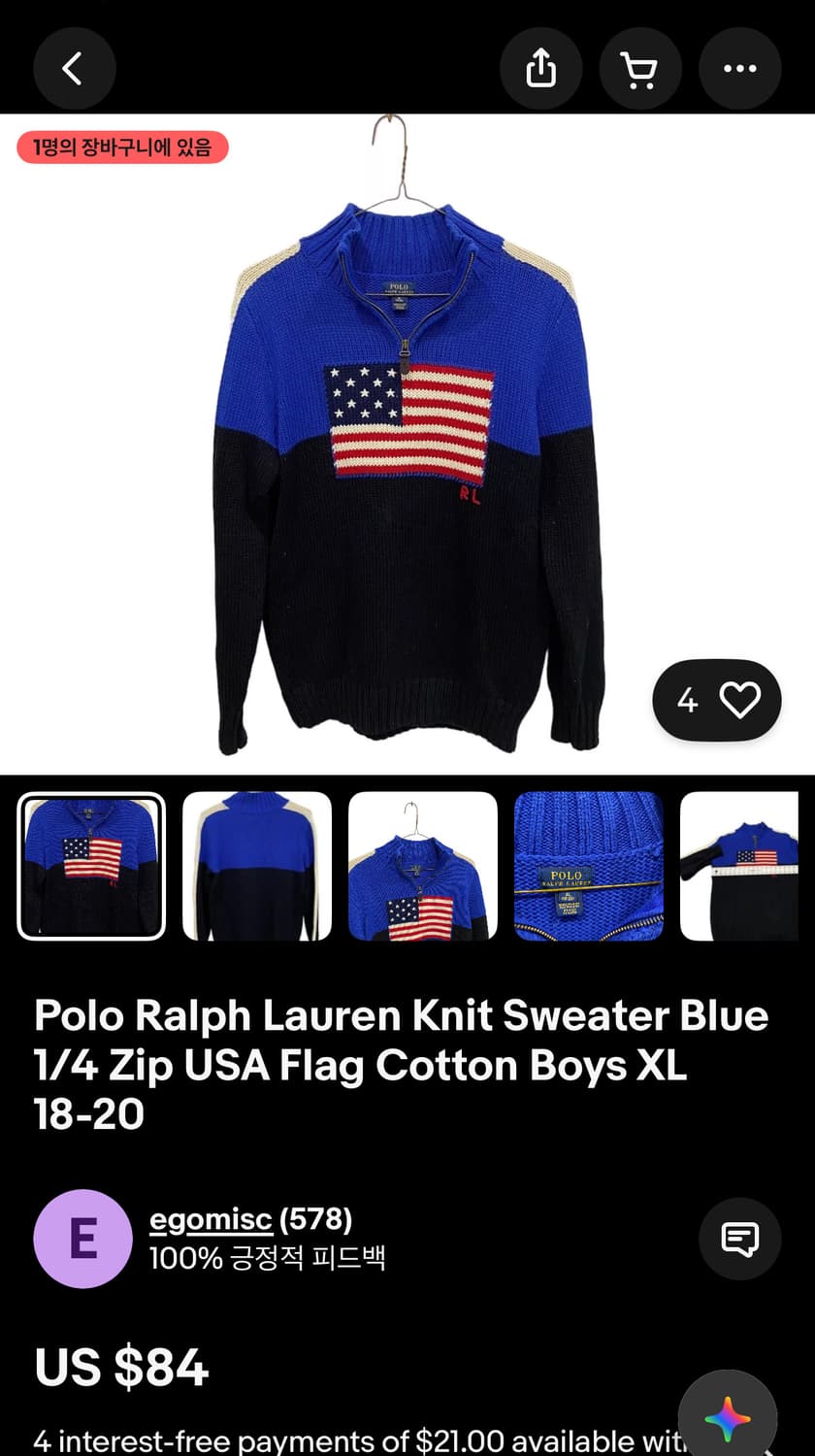
Task: Tap the more options ellipsis icon
Action: pyautogui.click(x=740, y=69)
